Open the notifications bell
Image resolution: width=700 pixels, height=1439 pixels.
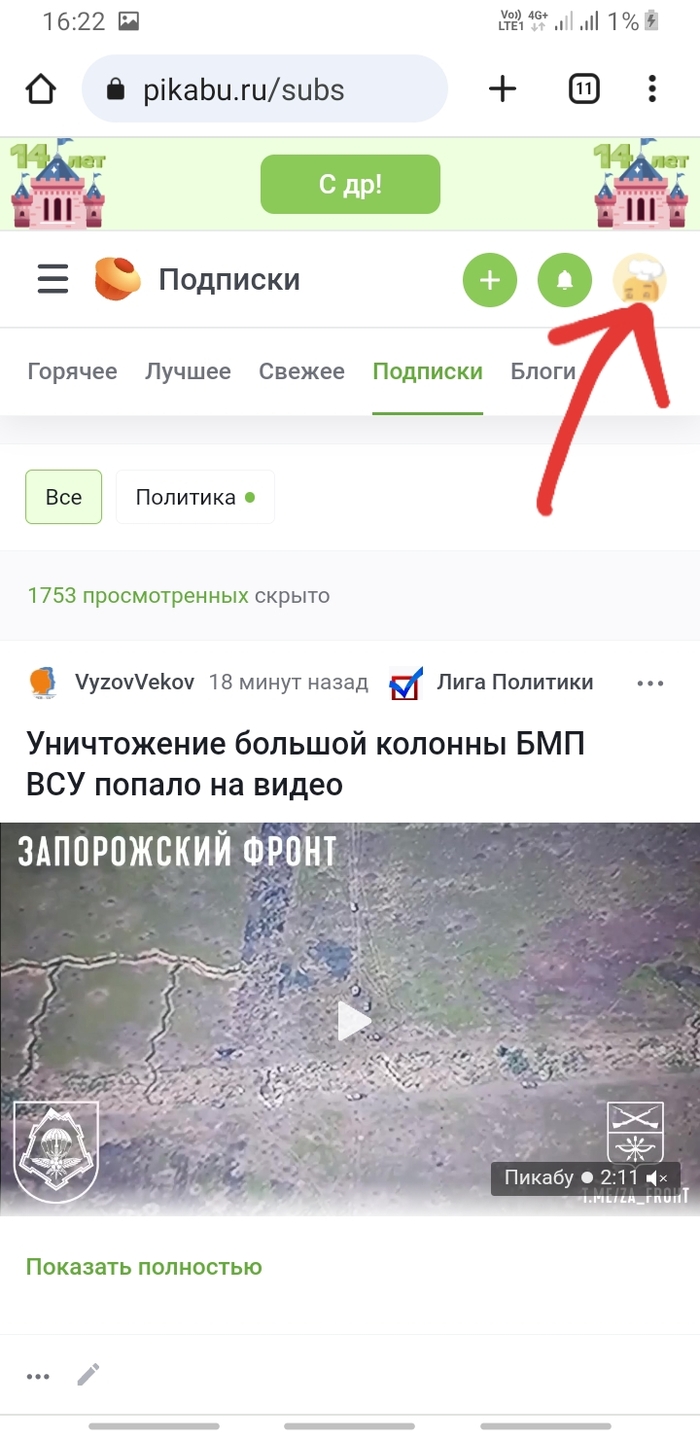tap(564, 280)
